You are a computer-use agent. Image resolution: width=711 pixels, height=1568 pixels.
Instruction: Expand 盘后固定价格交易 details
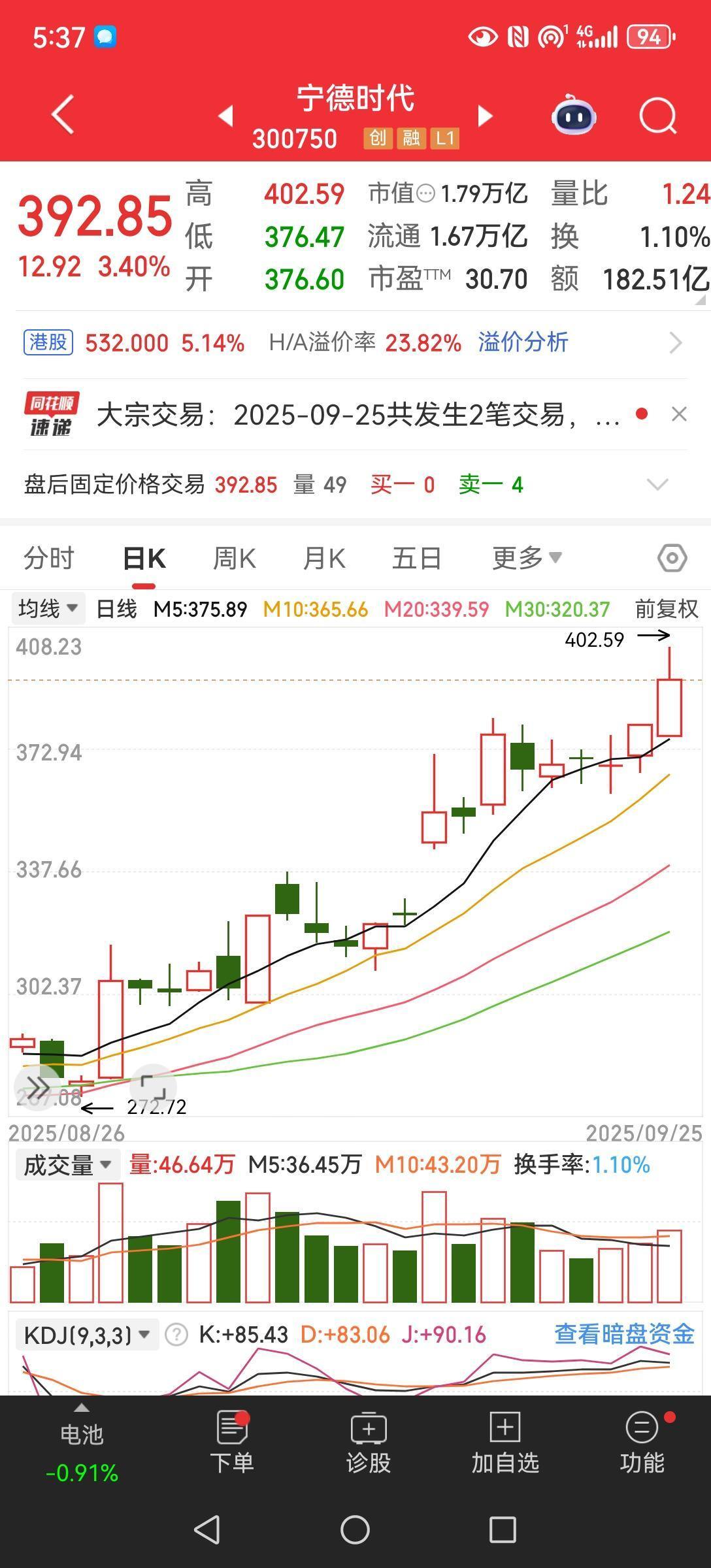pyautogui.click(x=657, y=485)
